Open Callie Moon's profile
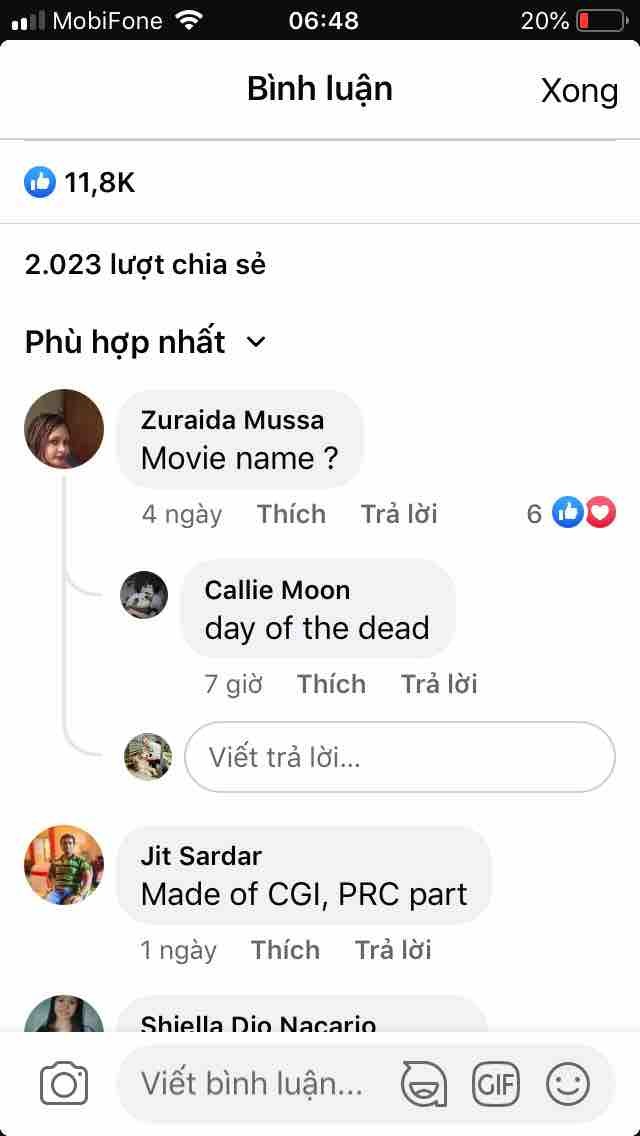This screenshot has height=1136, width=640. coord(277,590)
